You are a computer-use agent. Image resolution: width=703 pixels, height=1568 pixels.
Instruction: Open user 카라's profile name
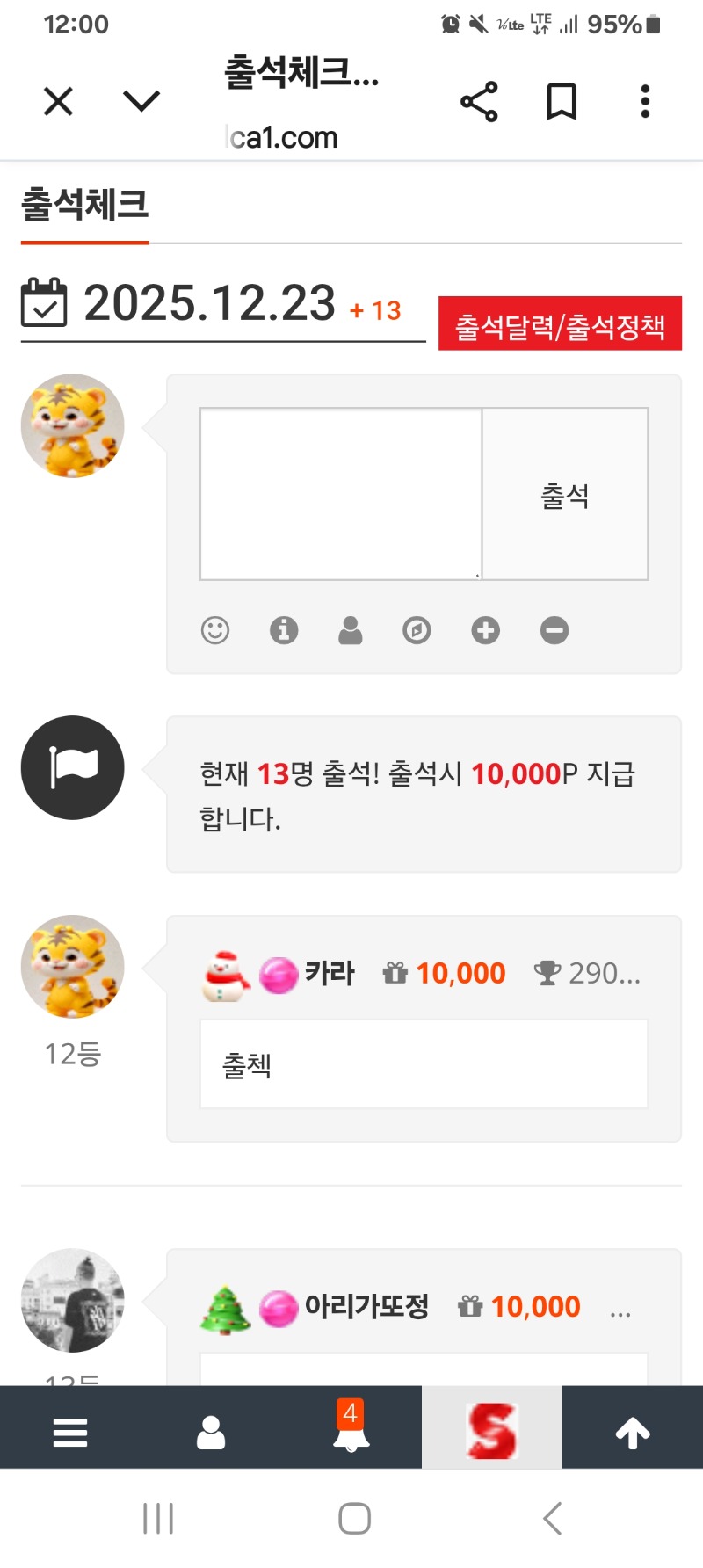click(330, 973)
